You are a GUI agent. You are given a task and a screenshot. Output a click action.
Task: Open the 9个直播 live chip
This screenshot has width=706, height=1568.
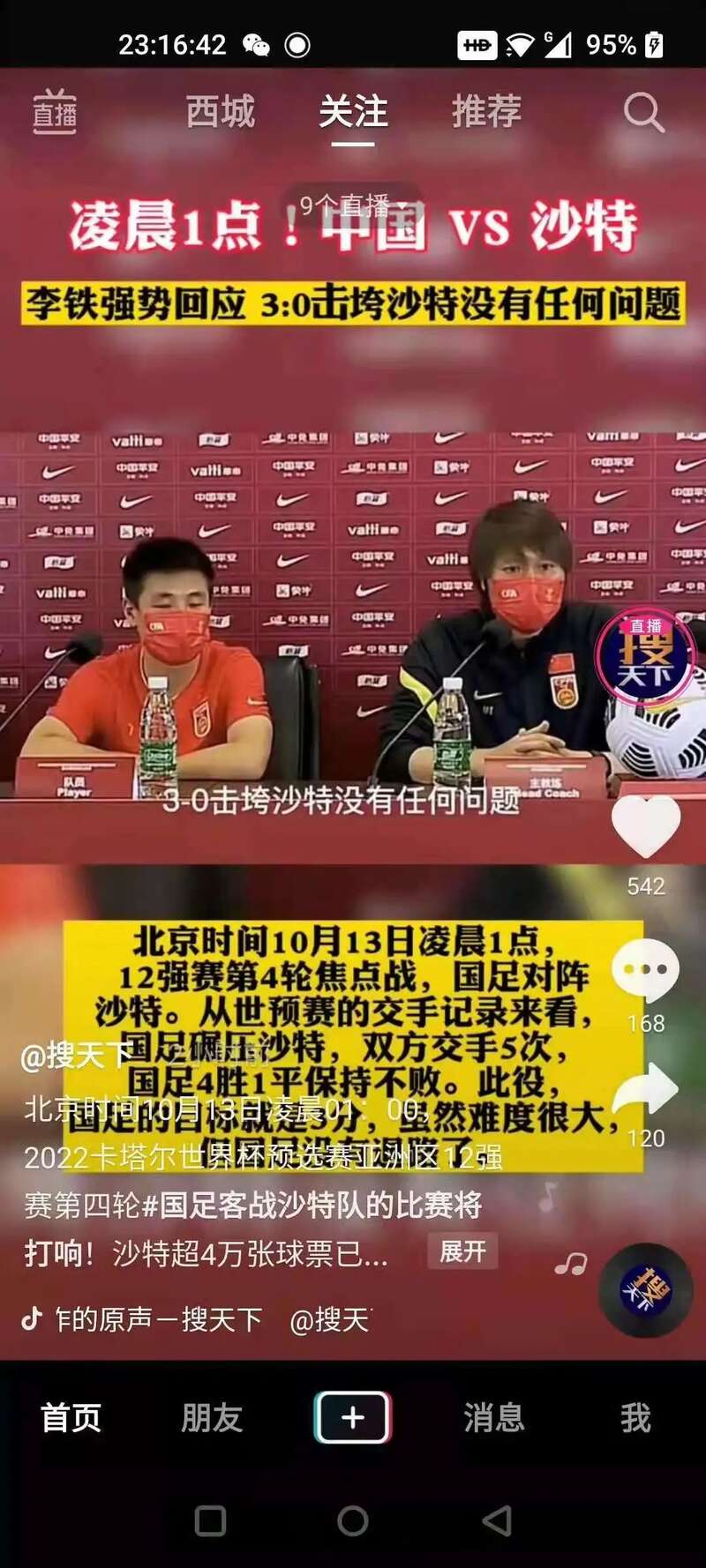(x=350, y=205)
